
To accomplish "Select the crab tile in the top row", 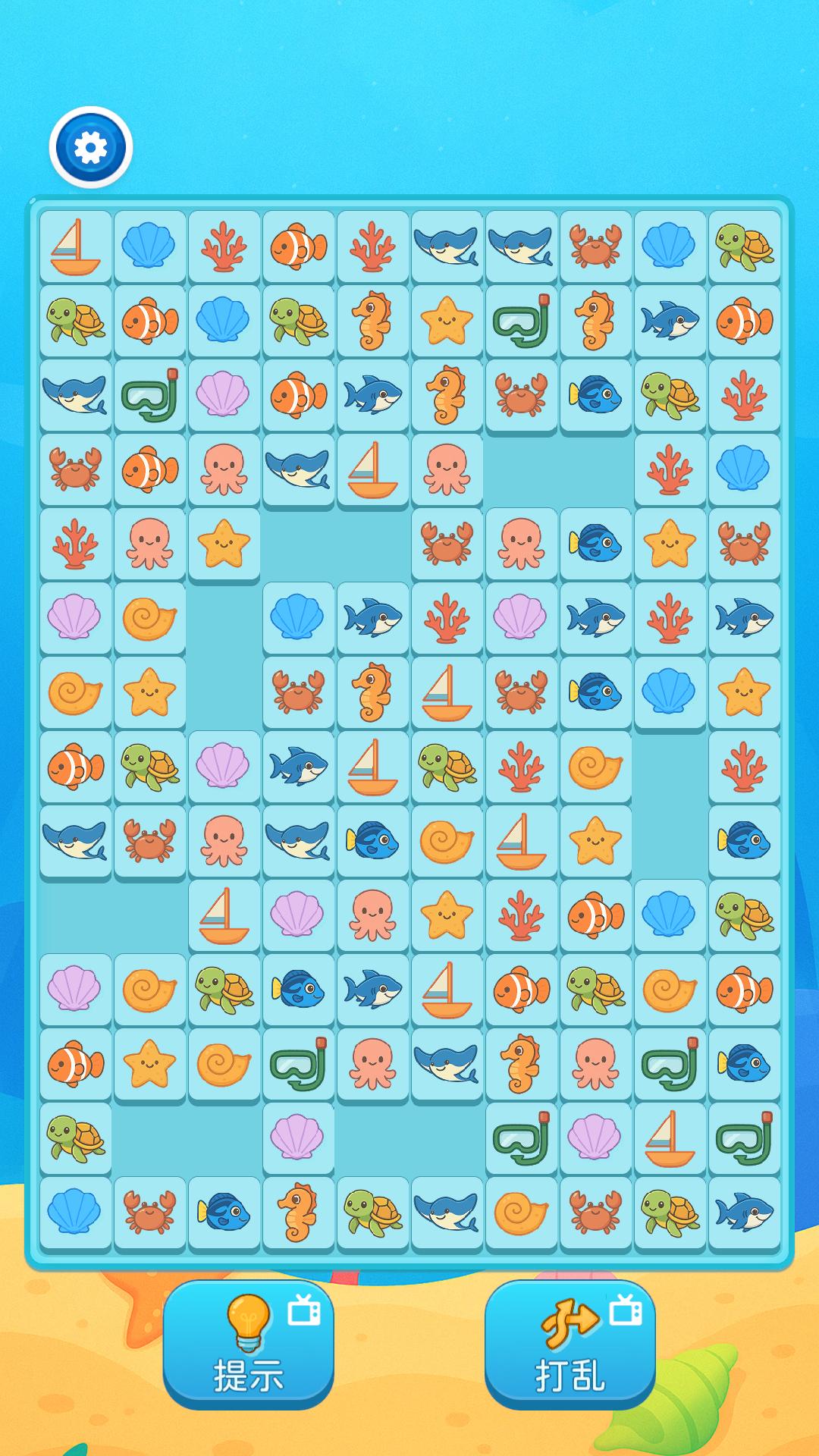I will click(595, 244).
